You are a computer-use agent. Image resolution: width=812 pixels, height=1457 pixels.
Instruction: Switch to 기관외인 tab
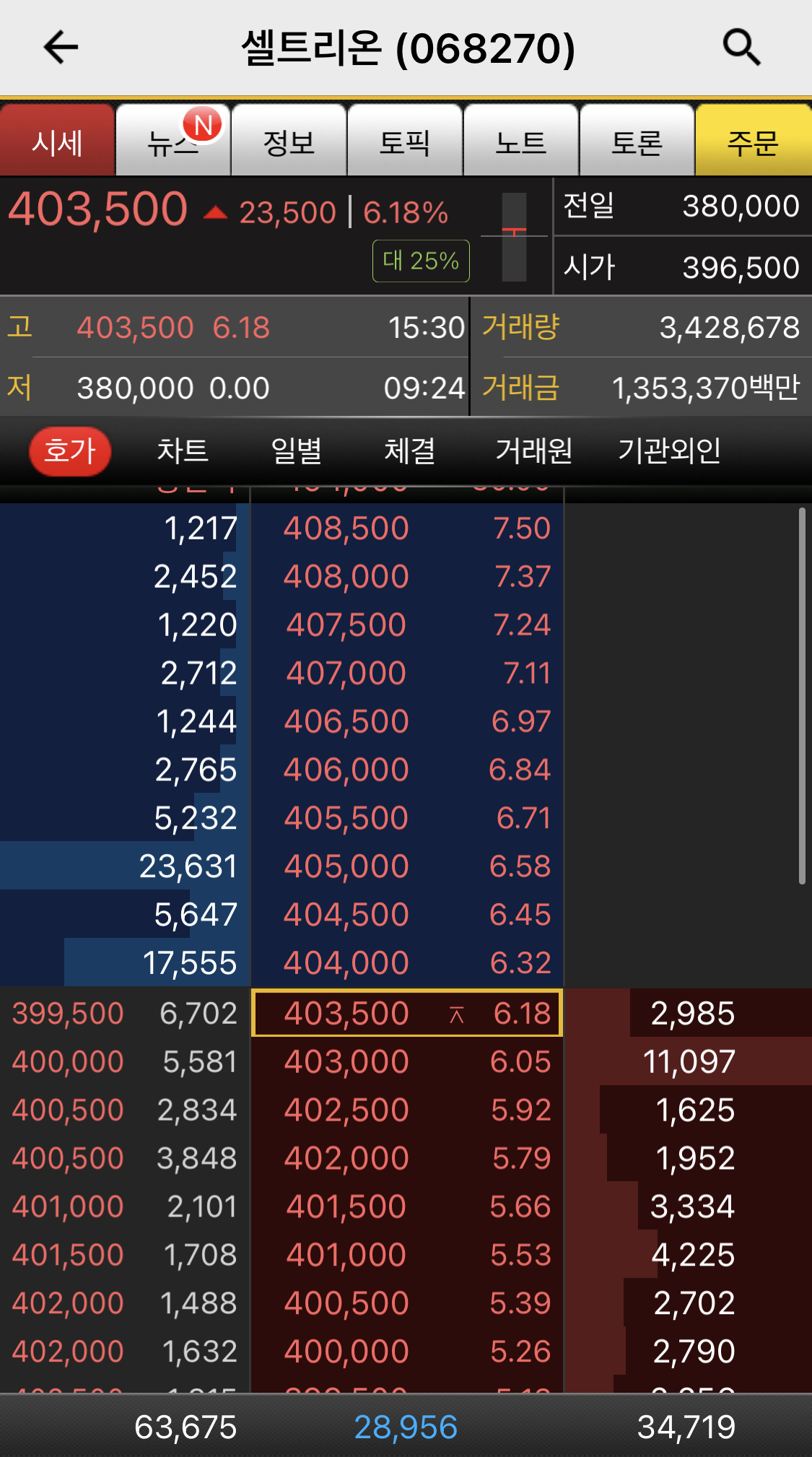pos(670,451)
